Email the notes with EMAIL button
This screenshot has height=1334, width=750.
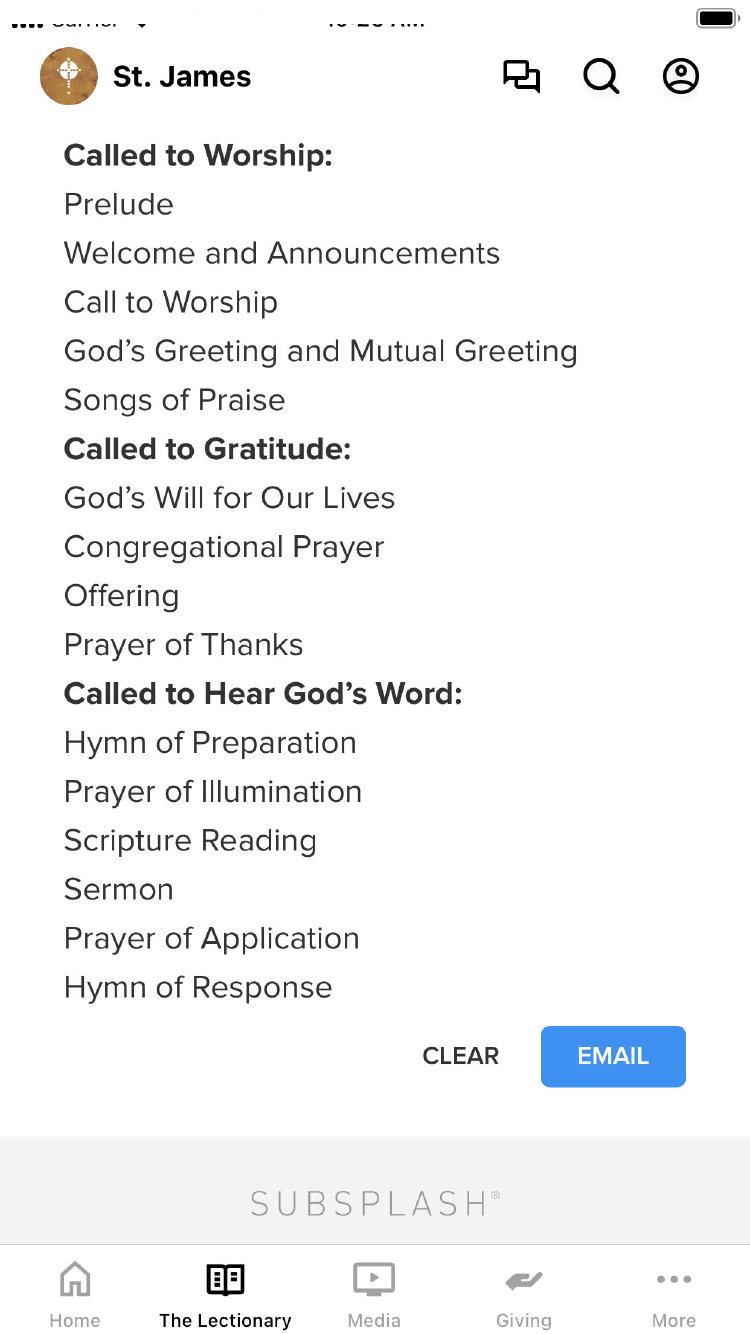613,1056
